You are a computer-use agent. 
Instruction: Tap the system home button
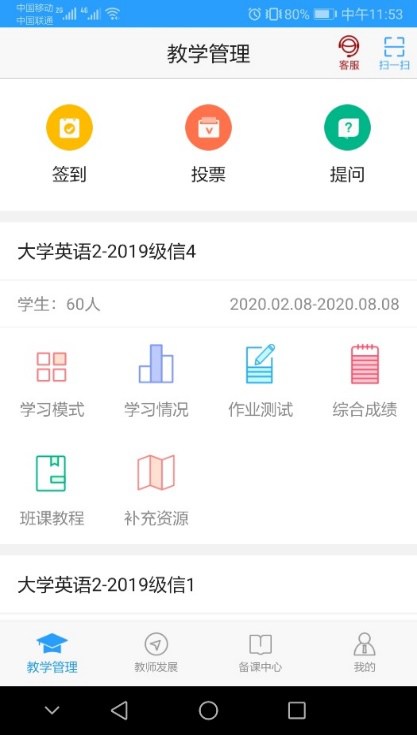pyautogui.click(x=208, y=711)
